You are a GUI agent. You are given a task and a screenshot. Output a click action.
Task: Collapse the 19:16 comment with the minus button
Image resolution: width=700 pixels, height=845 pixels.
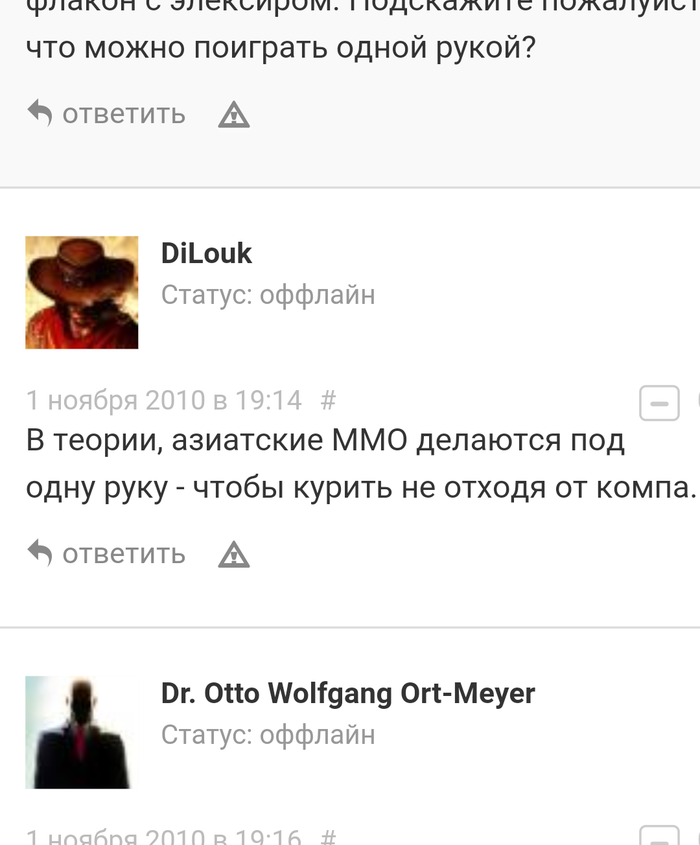pyautogui.click(x=659, y=838)
